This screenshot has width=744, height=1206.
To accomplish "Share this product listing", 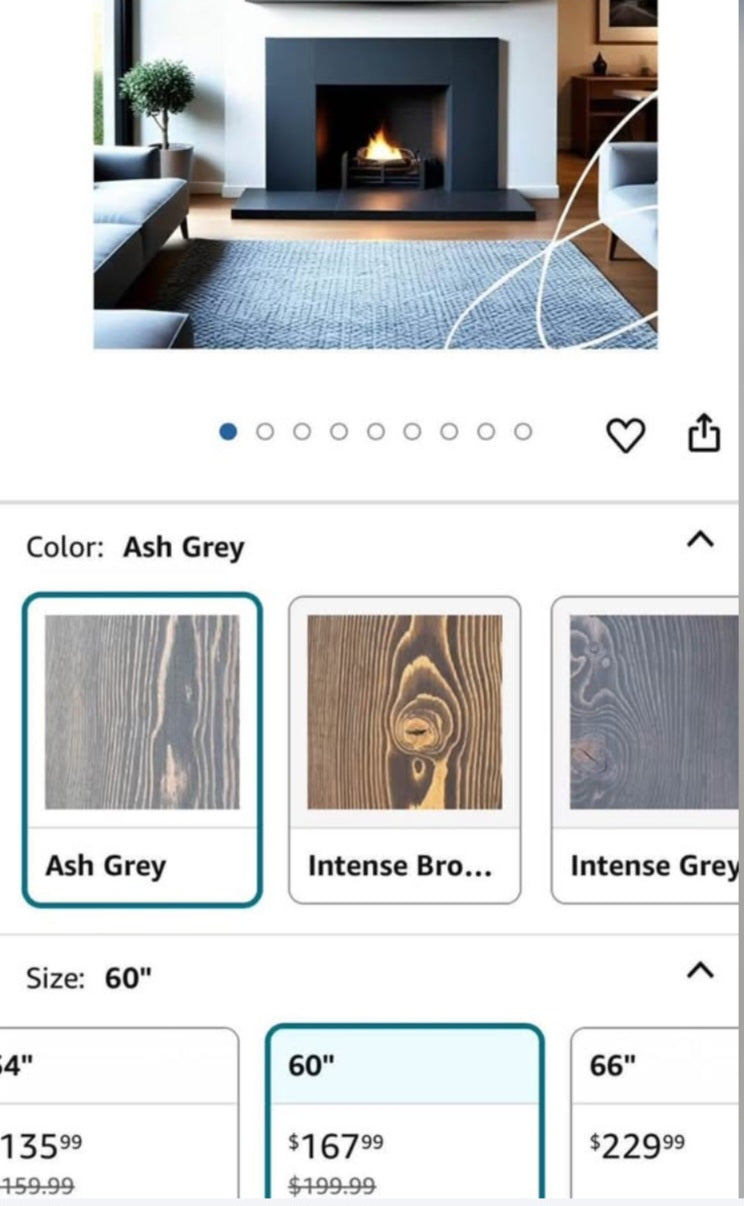I will pos(704,433).
